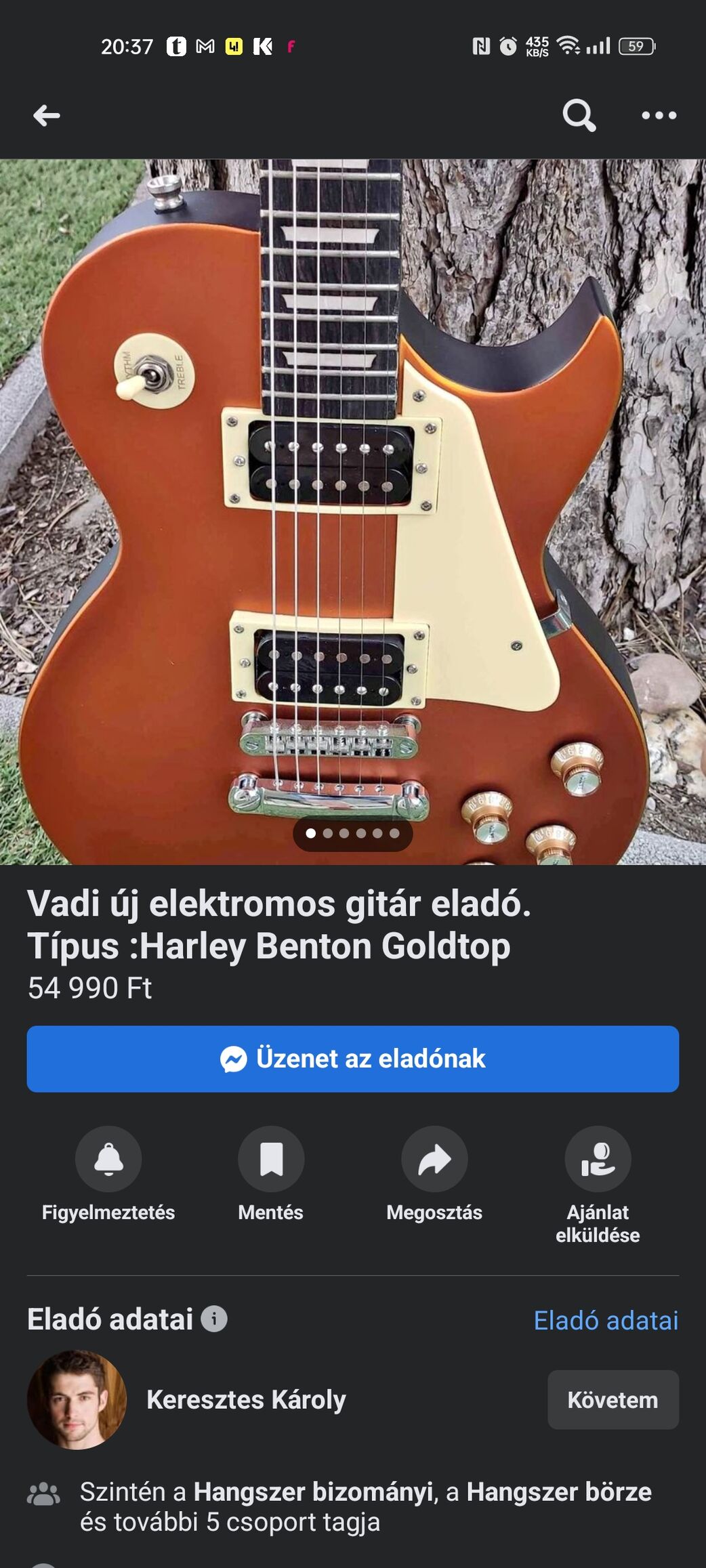Open the search magnifier icon
The height and width of the screenshot is (1568, 706).
click(x=579, y=115)
